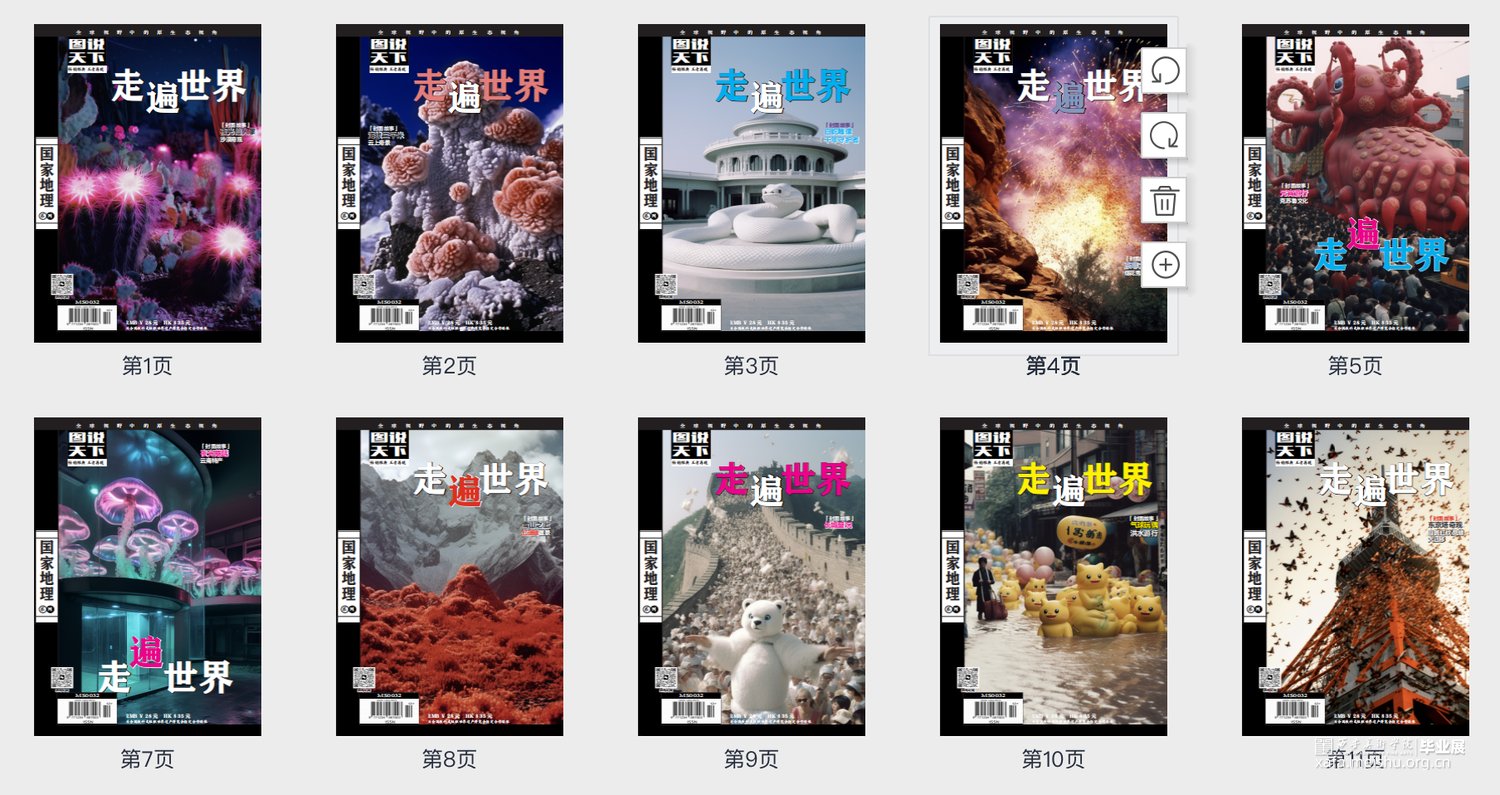Screen dimensions: 1500x795
Task: Rotate page 4 counterclockwise
Action: tap(1165, 72)
